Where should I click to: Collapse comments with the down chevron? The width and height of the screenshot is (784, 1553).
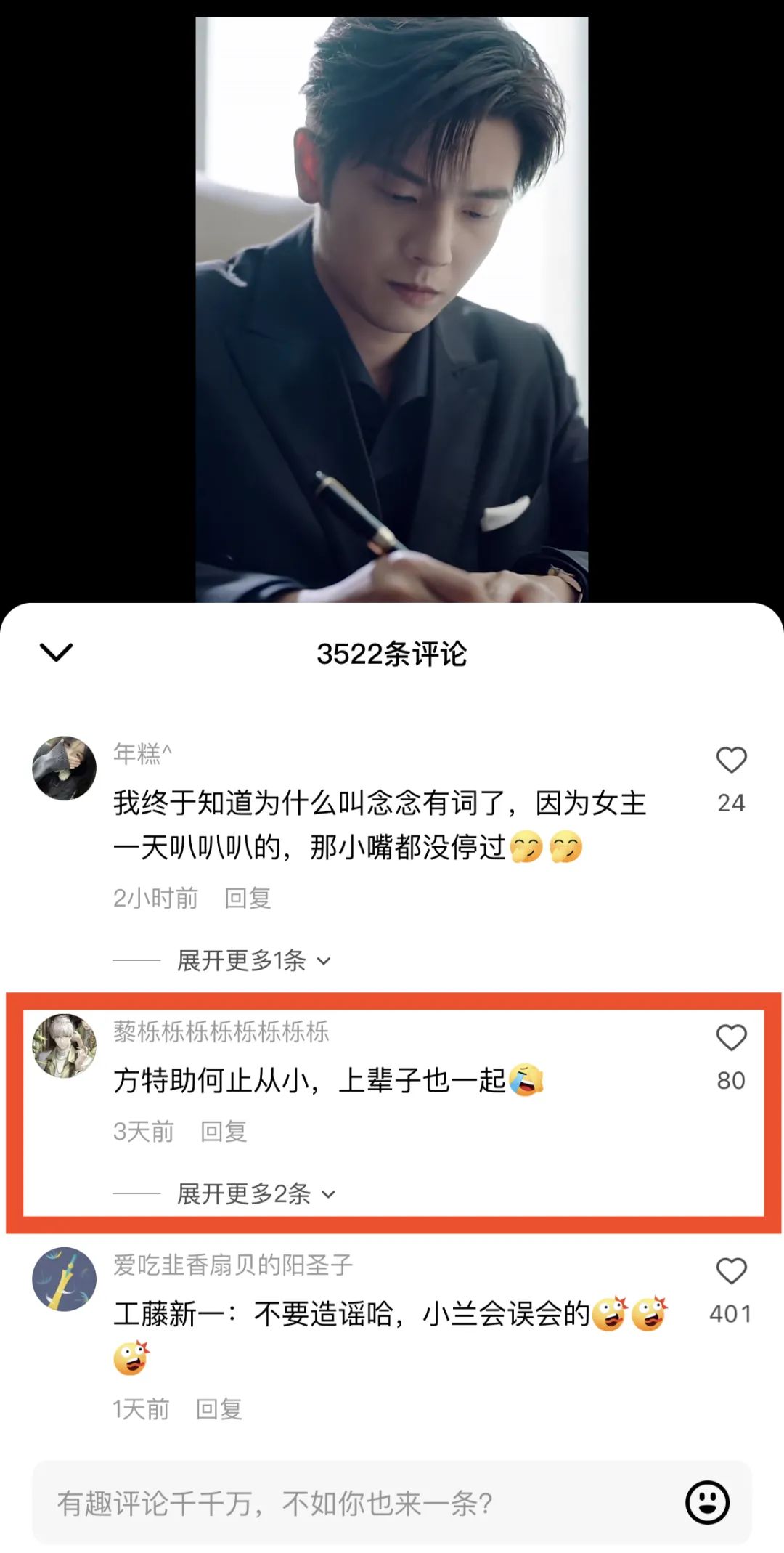pyautogui.click(x=56, y=652)
